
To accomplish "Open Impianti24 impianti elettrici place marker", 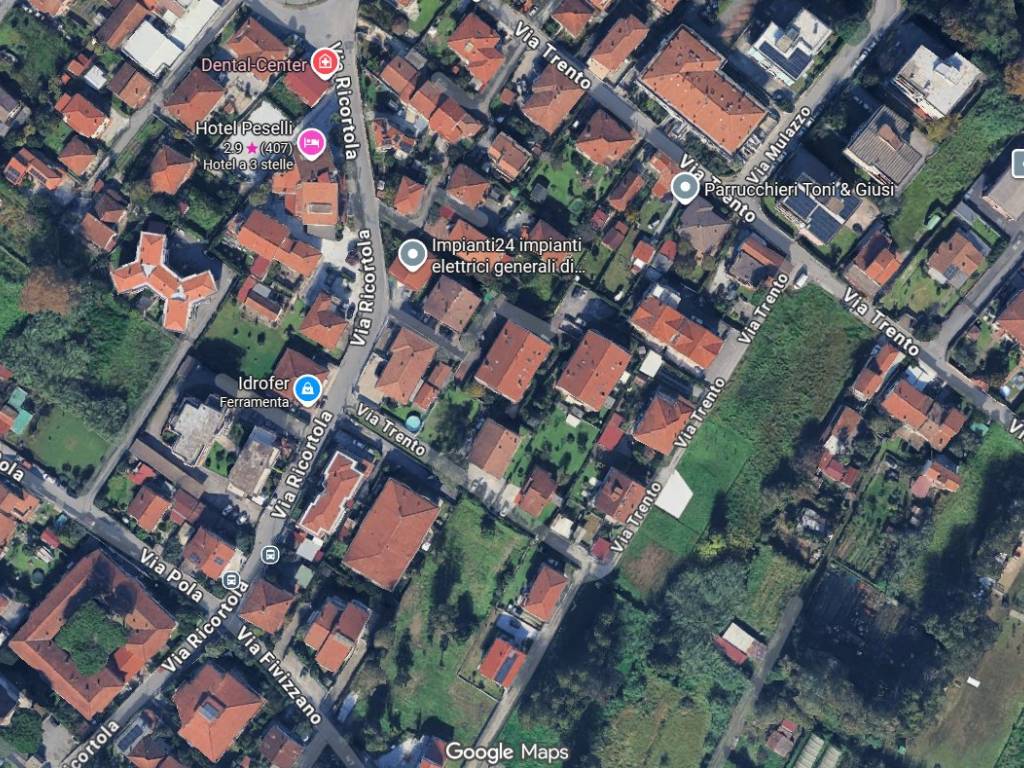I will (412, 255).
